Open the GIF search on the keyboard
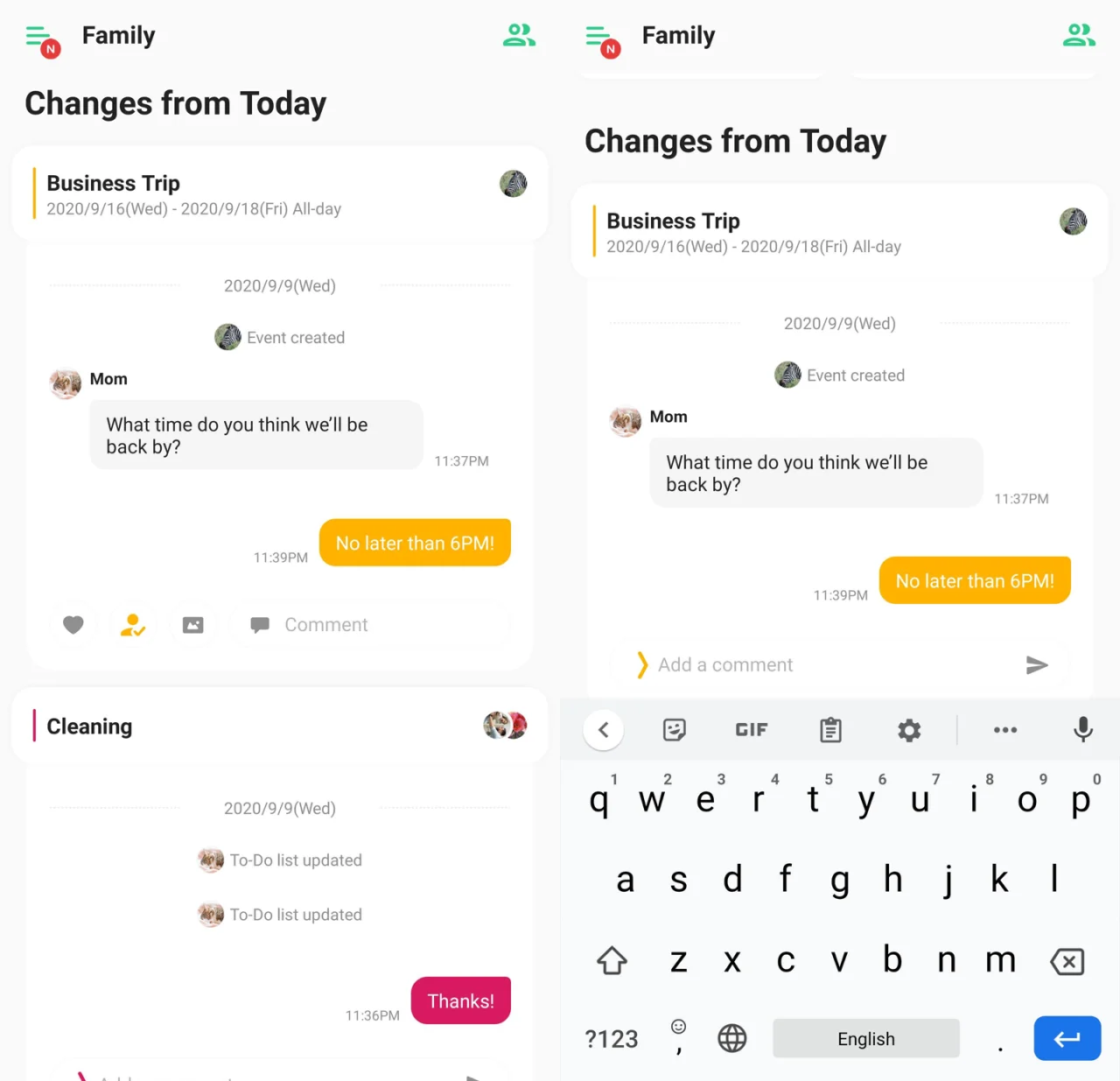1120x1081 pixels. [x=751, y=729]
